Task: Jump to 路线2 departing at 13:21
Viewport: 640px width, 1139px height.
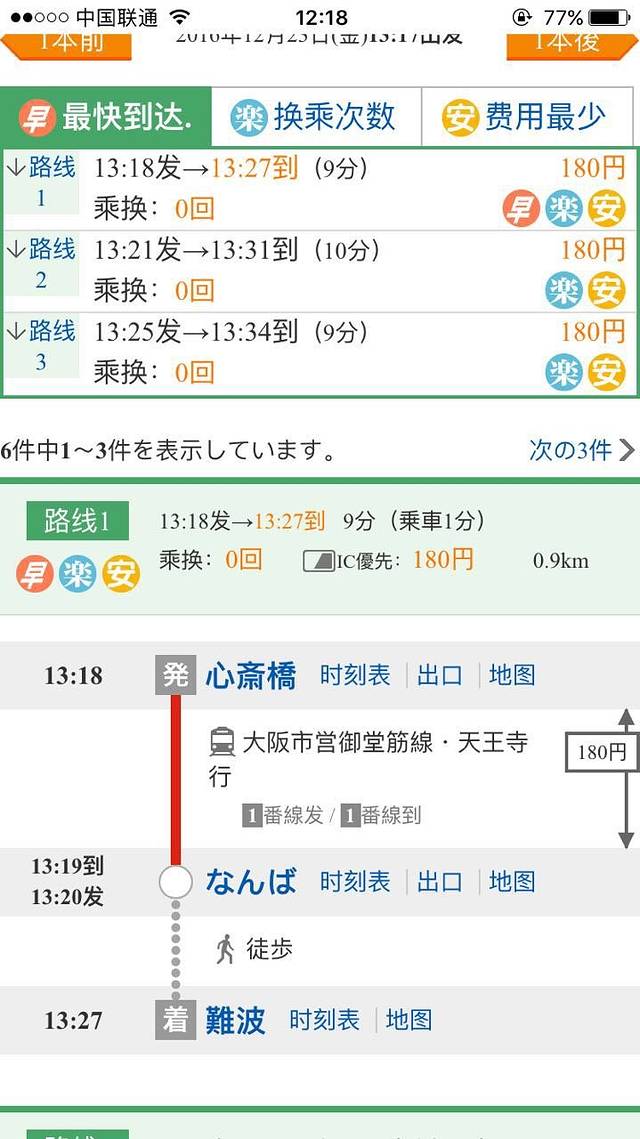Action: pos(42,263)
